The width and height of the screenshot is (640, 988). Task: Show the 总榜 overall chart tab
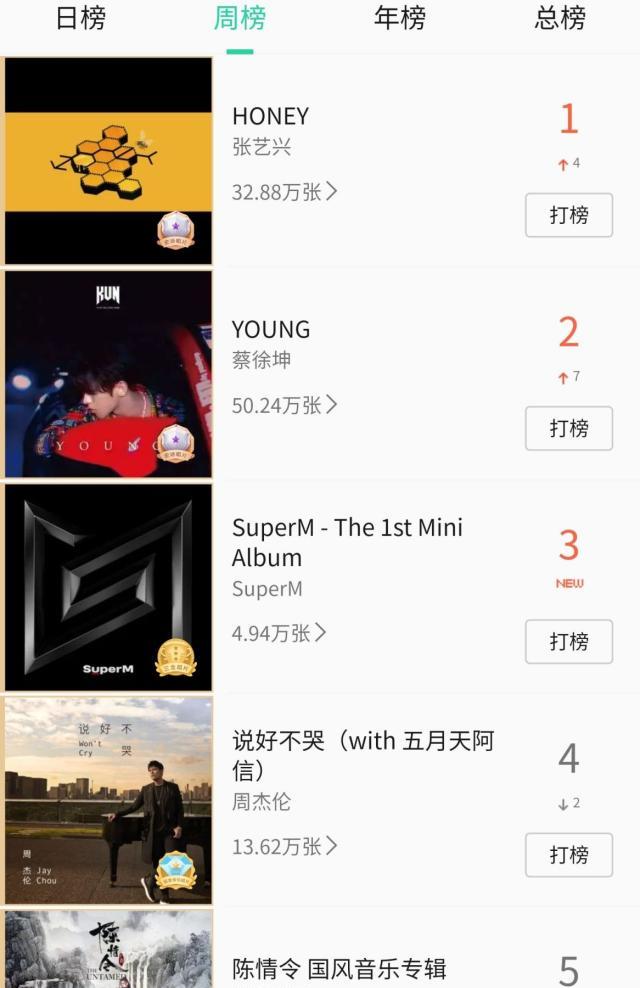(x=560, y=18)
